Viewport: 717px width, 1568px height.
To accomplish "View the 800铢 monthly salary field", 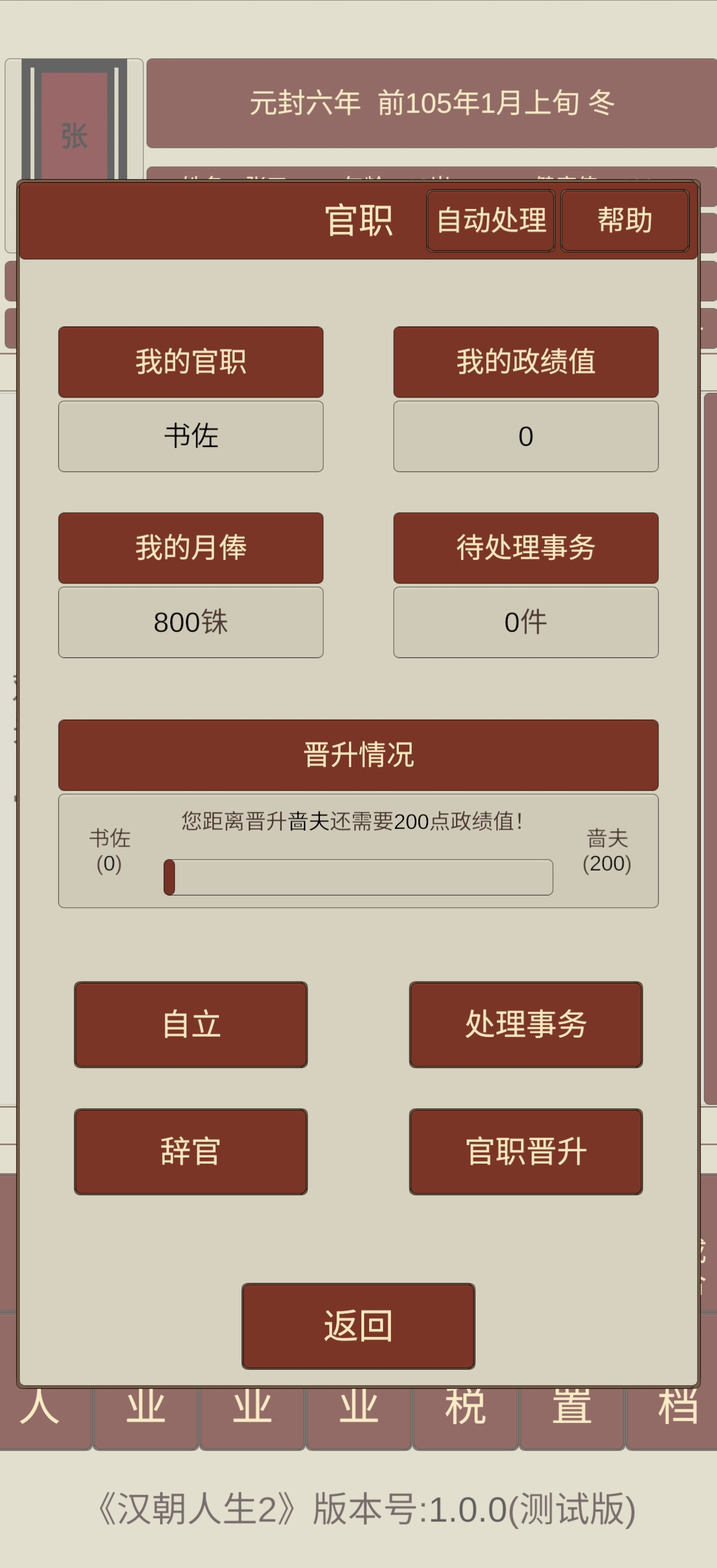I will [x=190, y=622].
